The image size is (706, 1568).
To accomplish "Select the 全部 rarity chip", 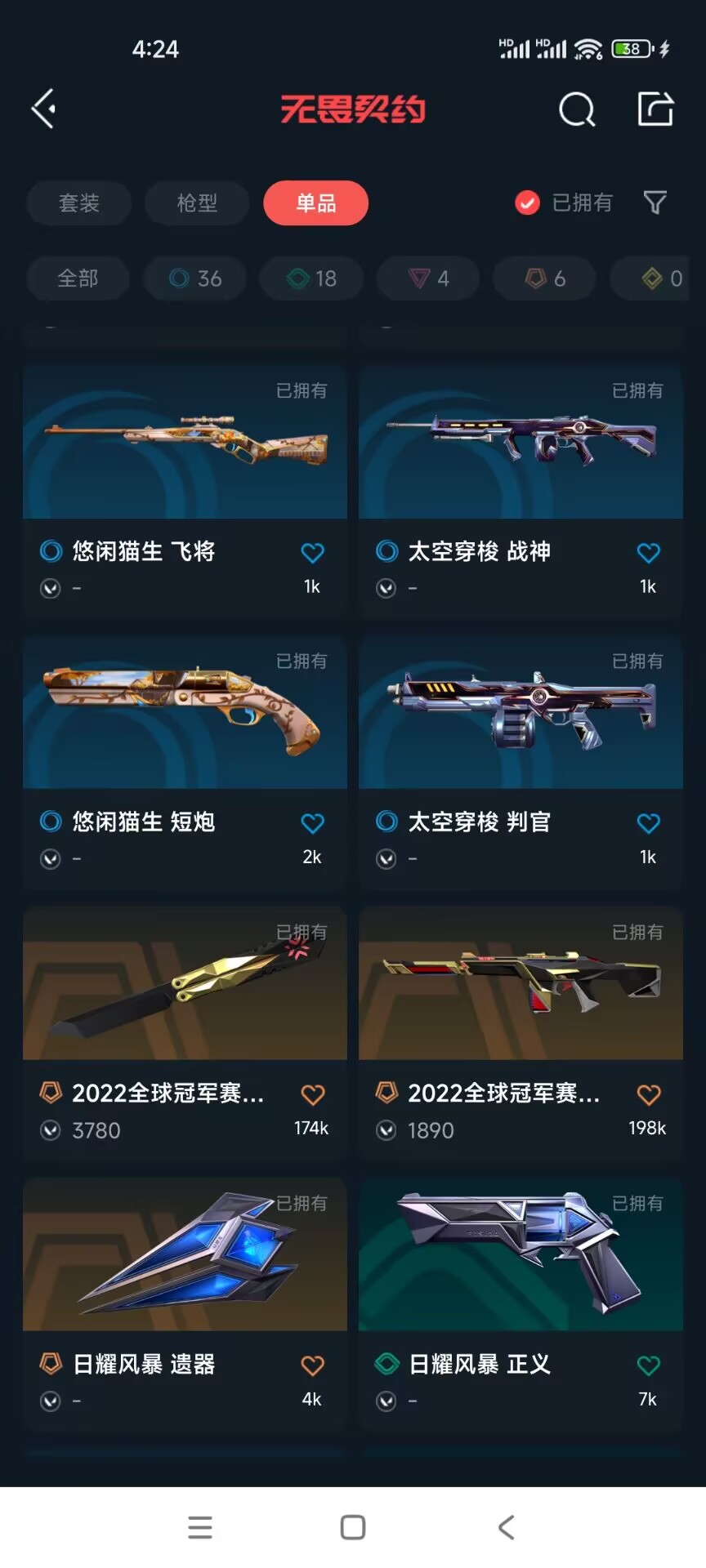I will 78,278.
